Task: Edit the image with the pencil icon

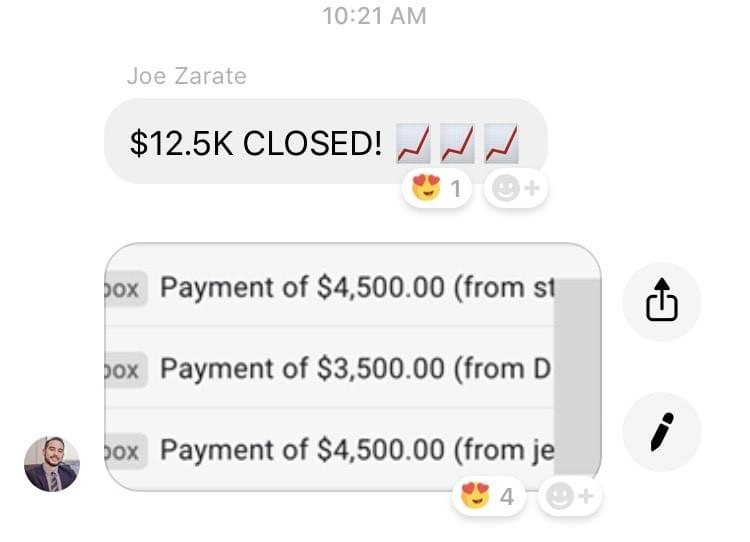Action: coord(662,432)
